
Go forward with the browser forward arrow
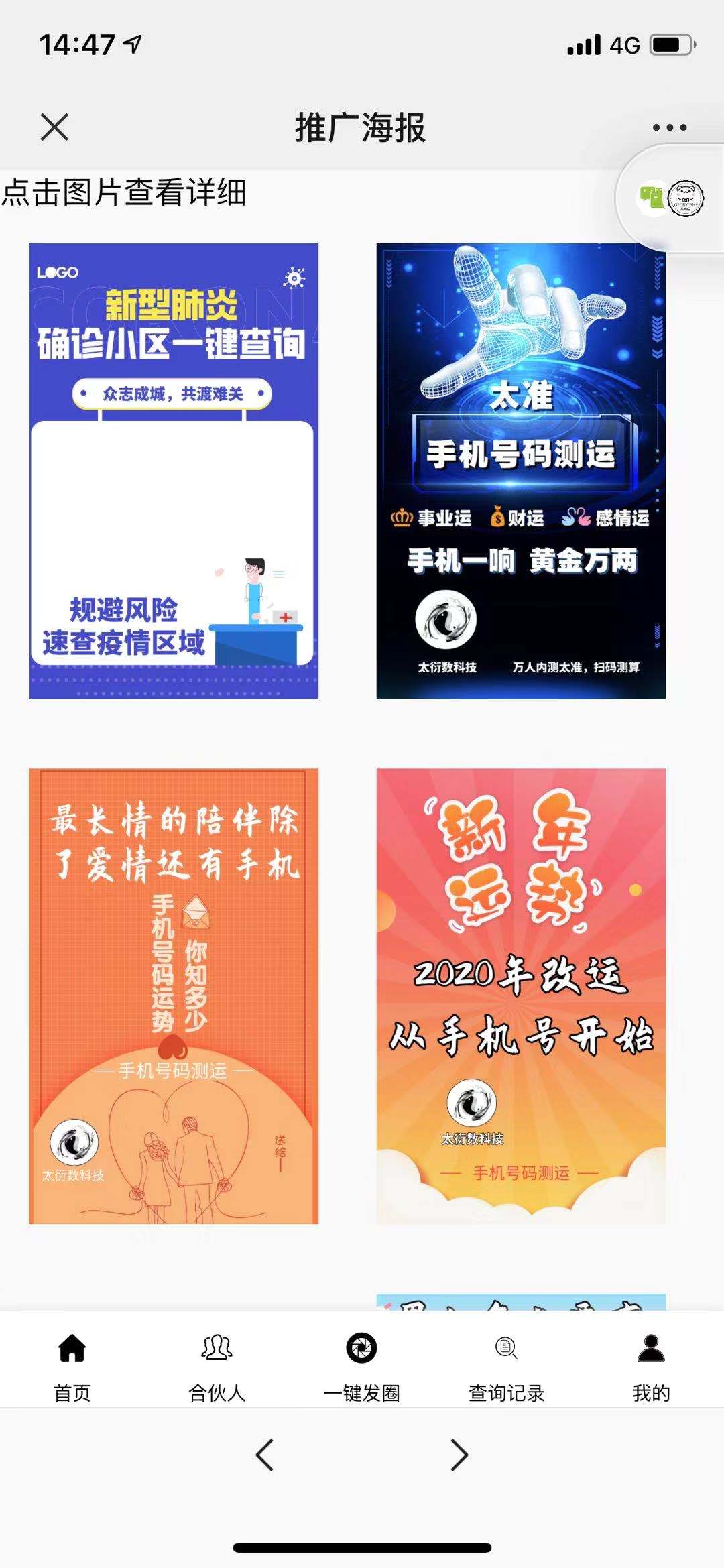pos(459,1455)
